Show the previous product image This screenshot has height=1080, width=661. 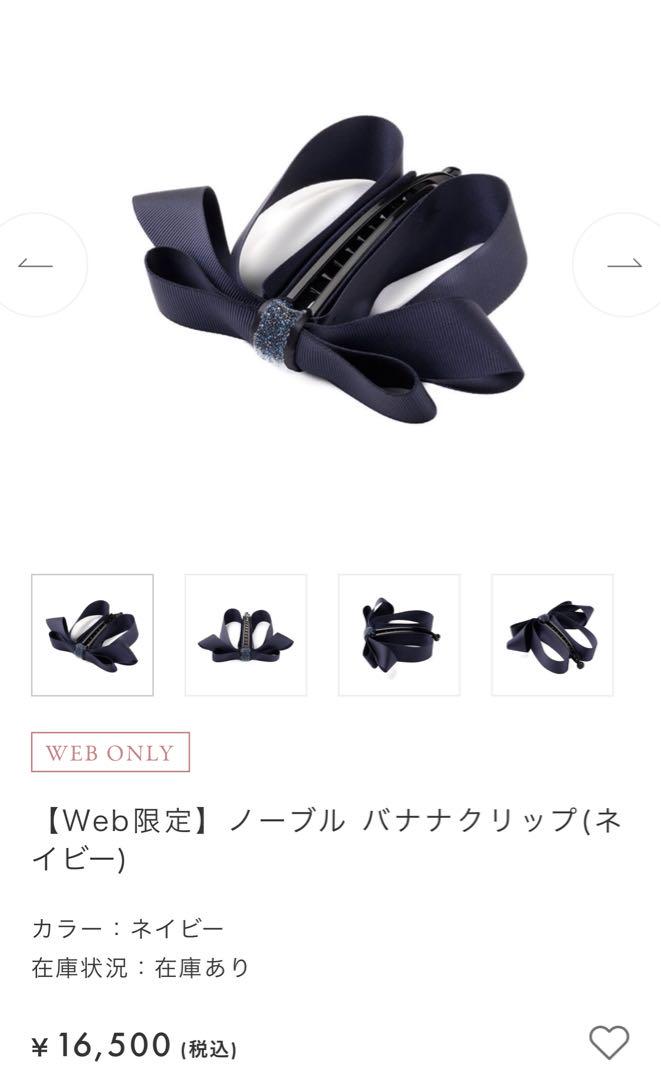36,265
